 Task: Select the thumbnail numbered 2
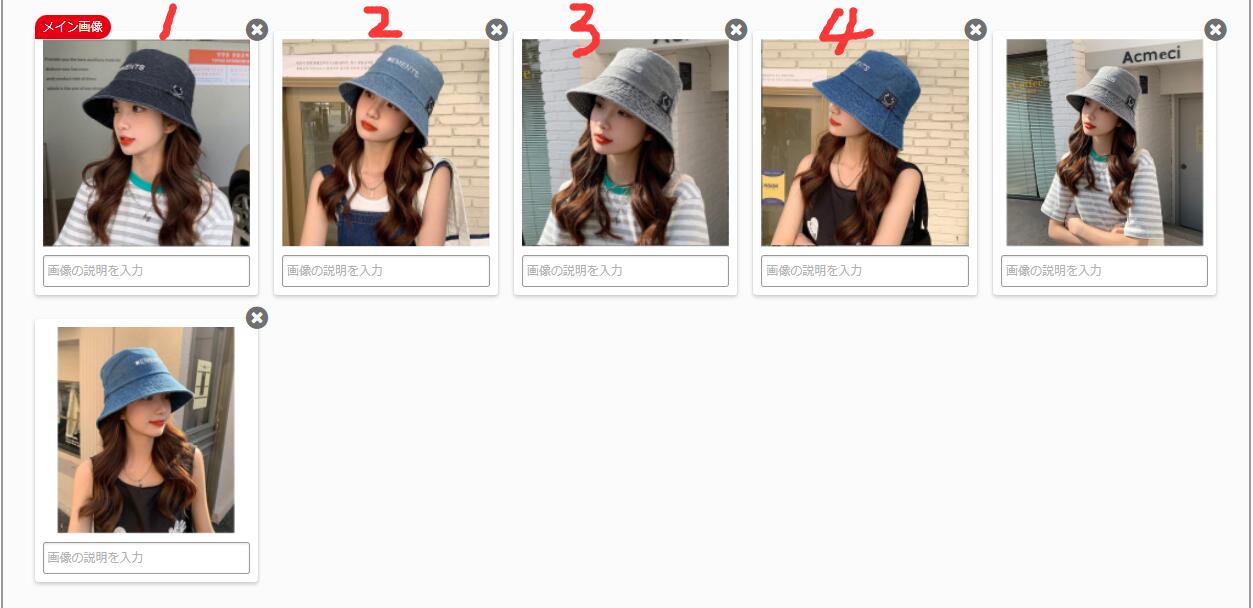386,143
